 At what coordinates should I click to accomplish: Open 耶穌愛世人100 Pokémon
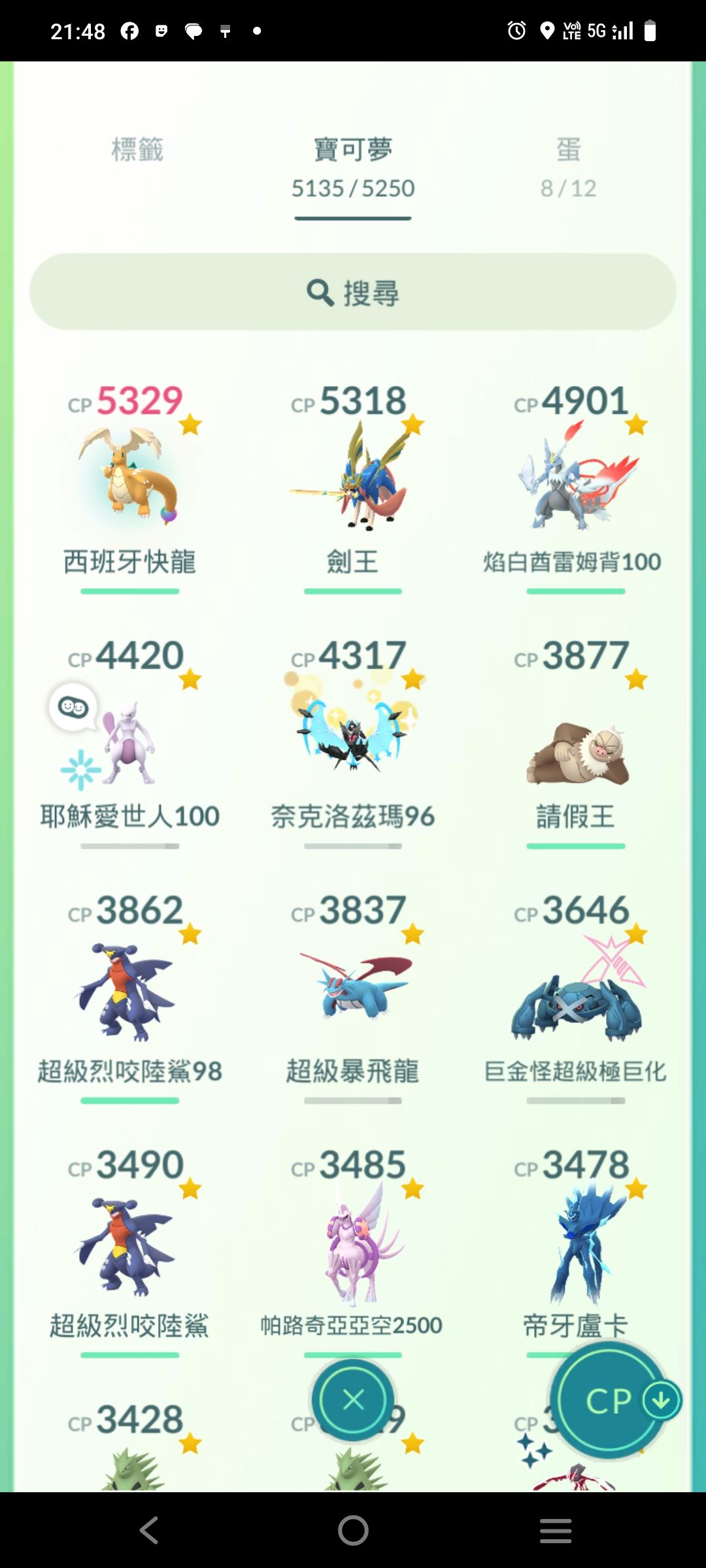pos(130,738)
